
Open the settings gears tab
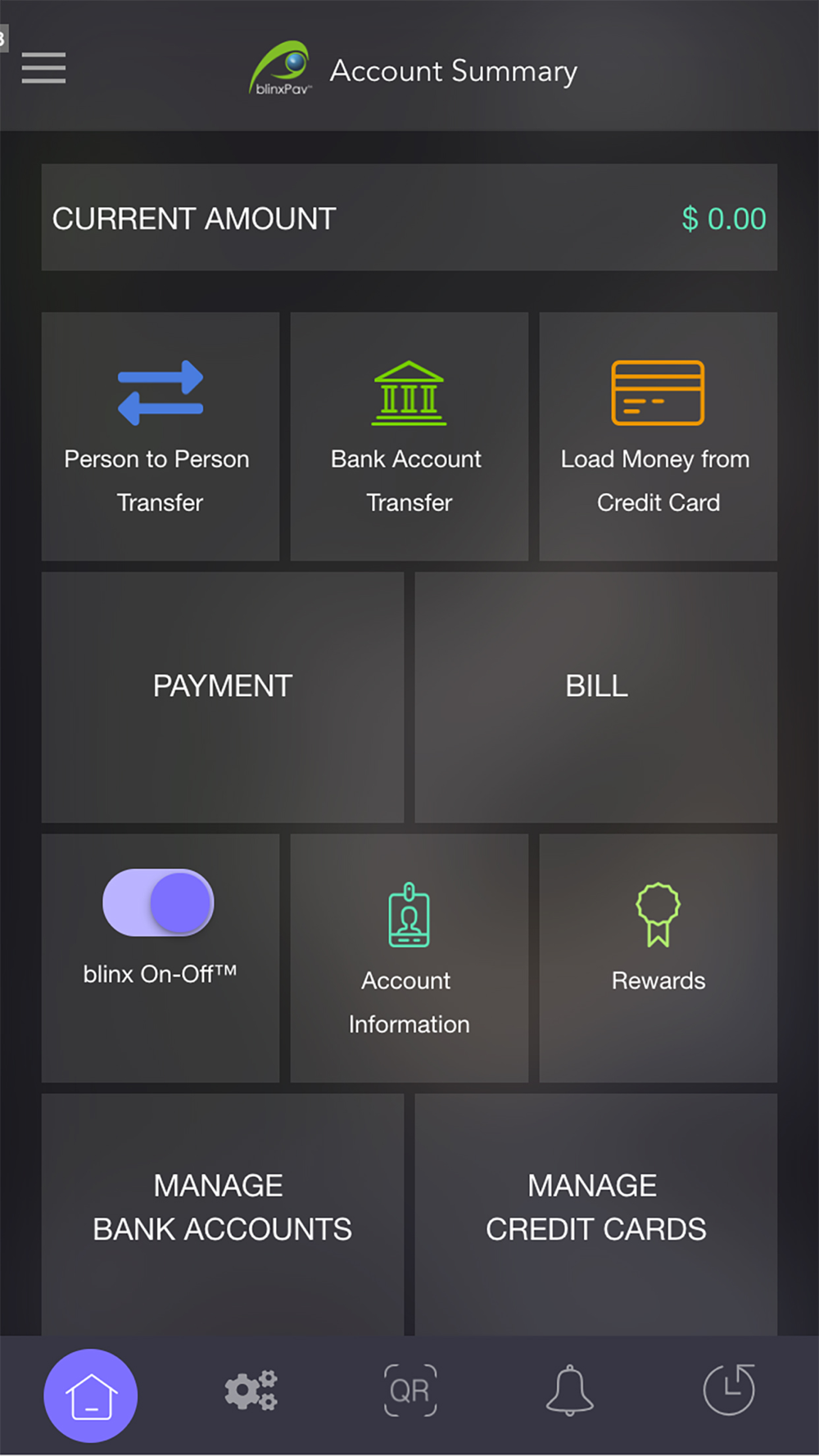(251, 1390)
